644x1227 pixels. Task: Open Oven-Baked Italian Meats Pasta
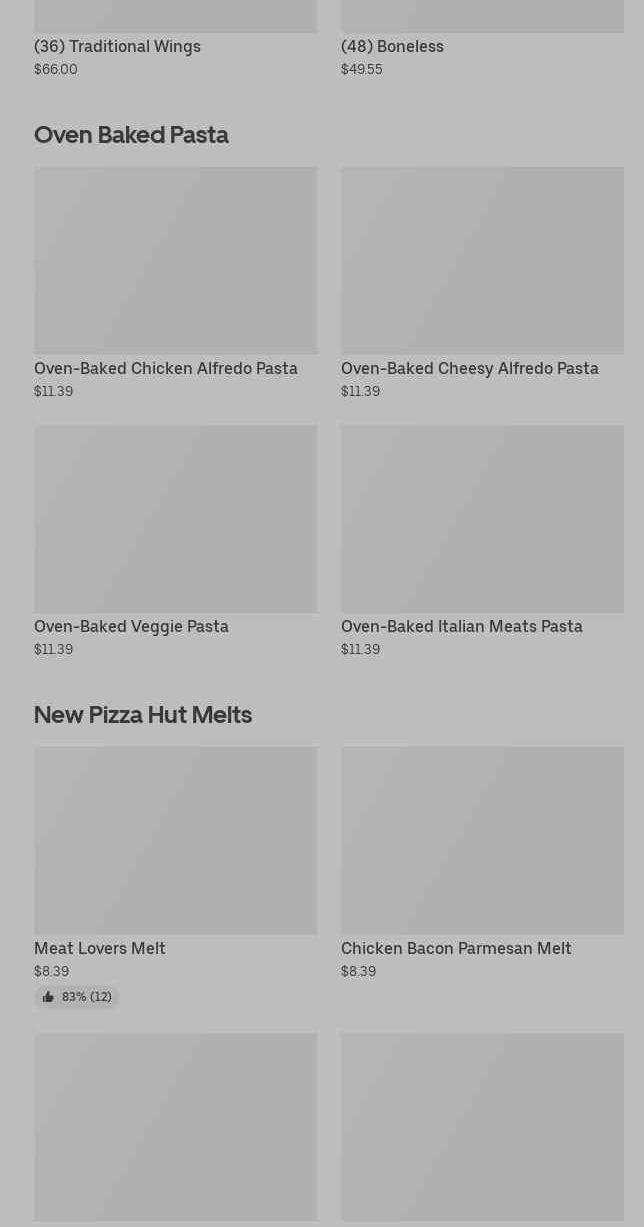click(x=482, y=520)
